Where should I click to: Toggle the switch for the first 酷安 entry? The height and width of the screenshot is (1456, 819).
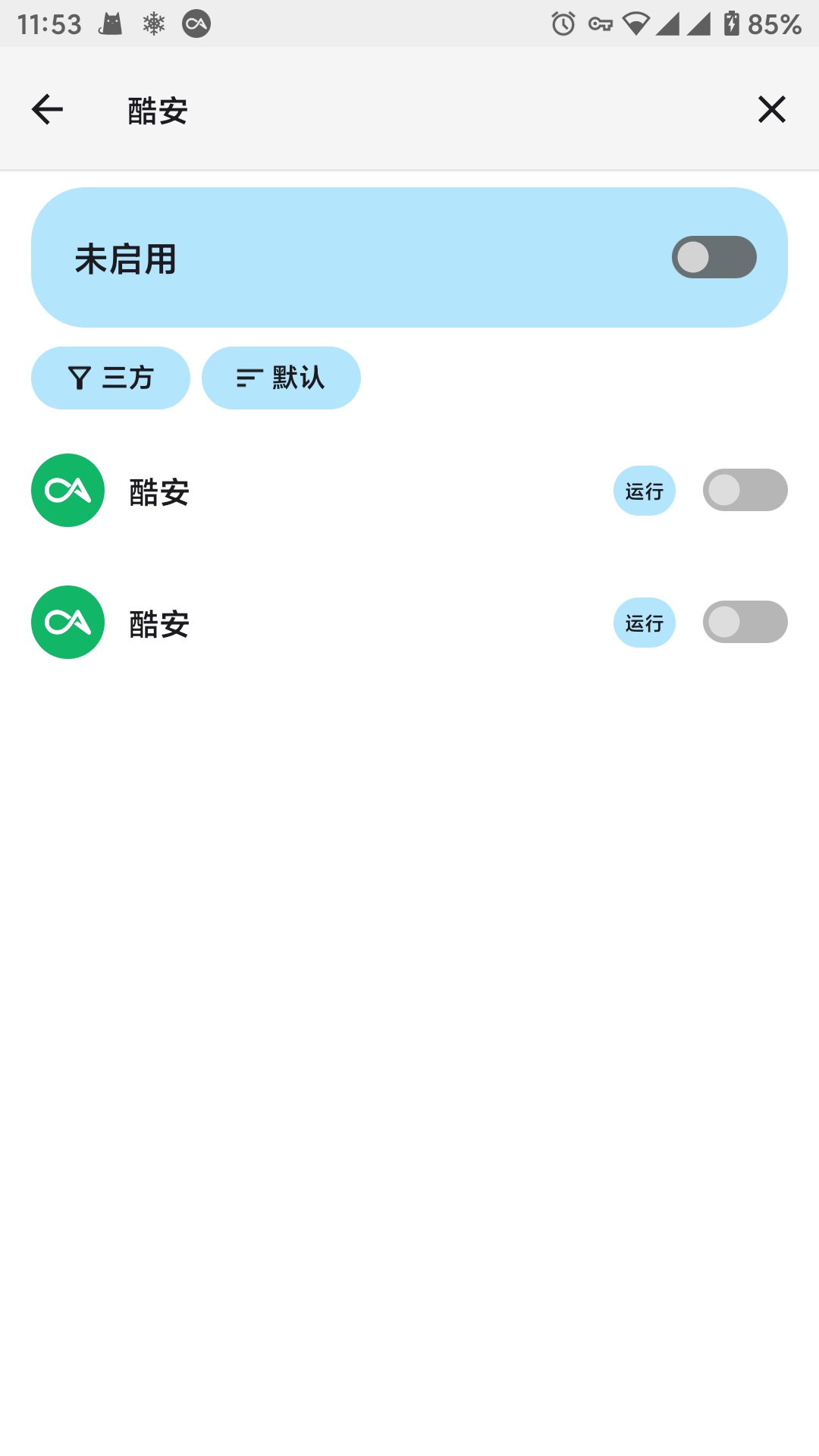pos(745,490)
